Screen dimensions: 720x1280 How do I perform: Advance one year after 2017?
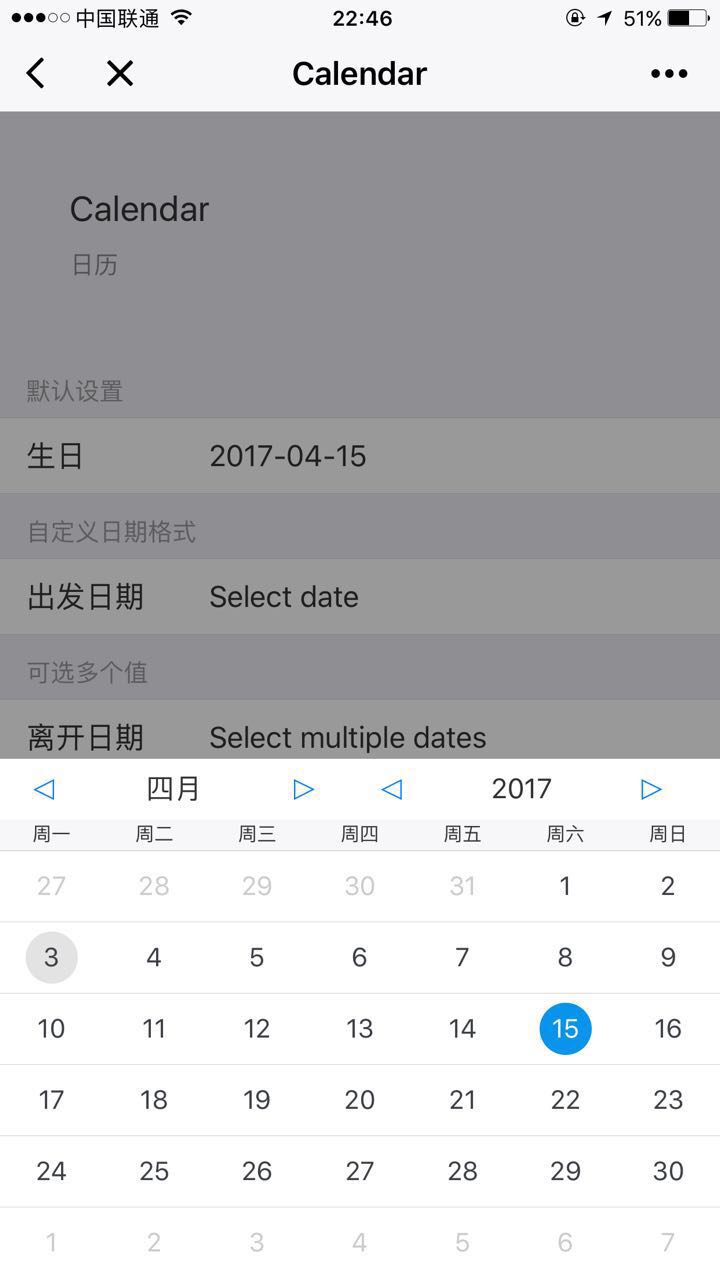tap(651, 789)
